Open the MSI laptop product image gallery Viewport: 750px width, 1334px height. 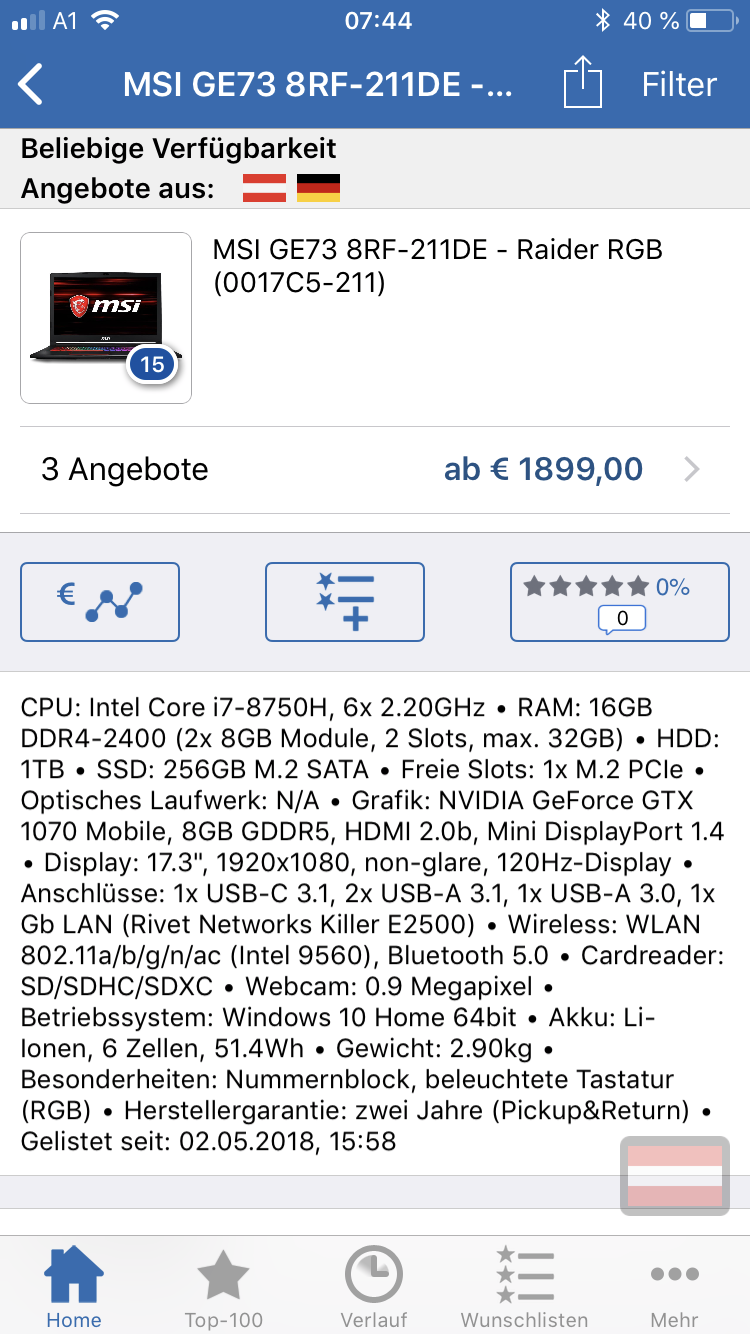coord(106,318)
